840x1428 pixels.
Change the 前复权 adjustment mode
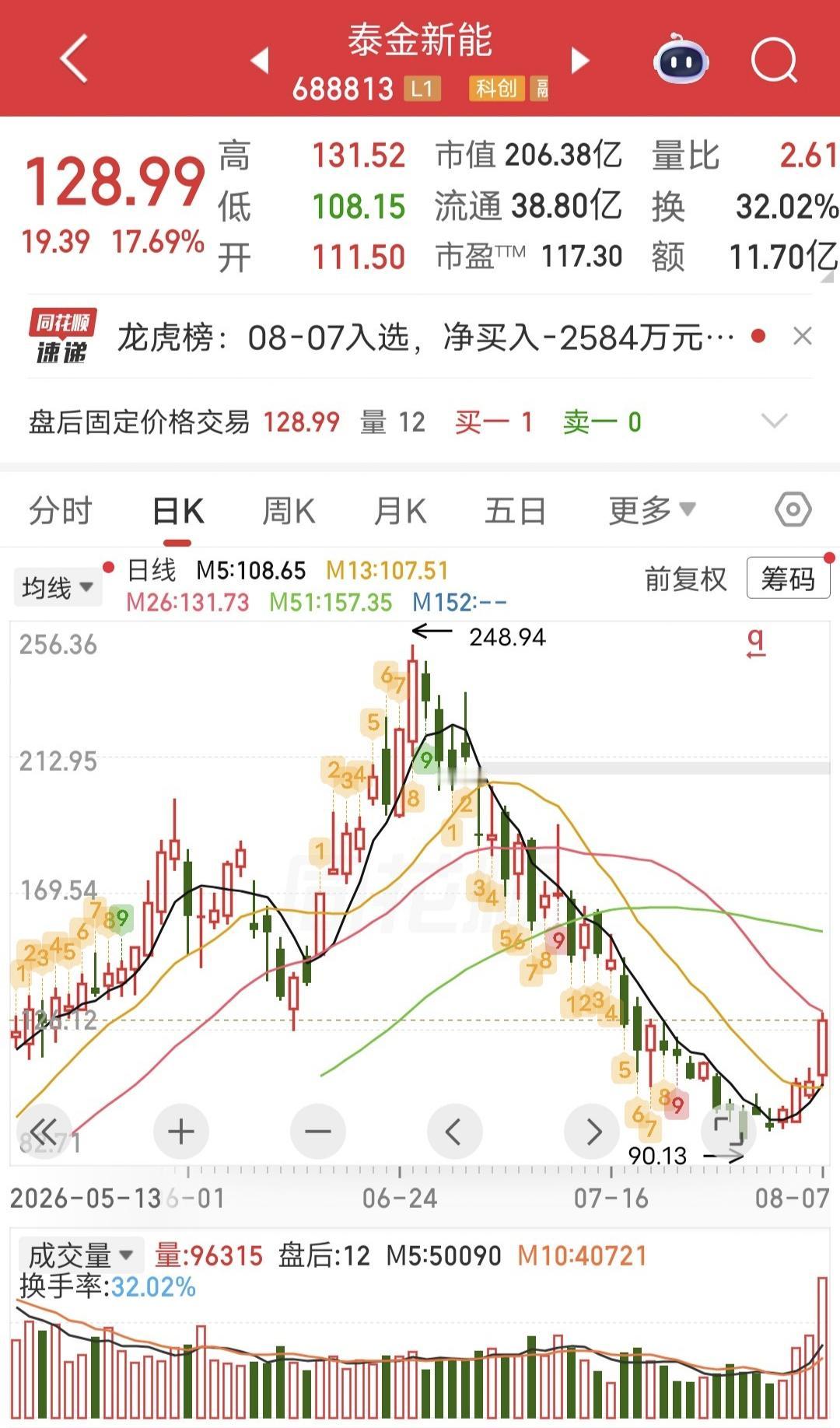pos(686,579)
